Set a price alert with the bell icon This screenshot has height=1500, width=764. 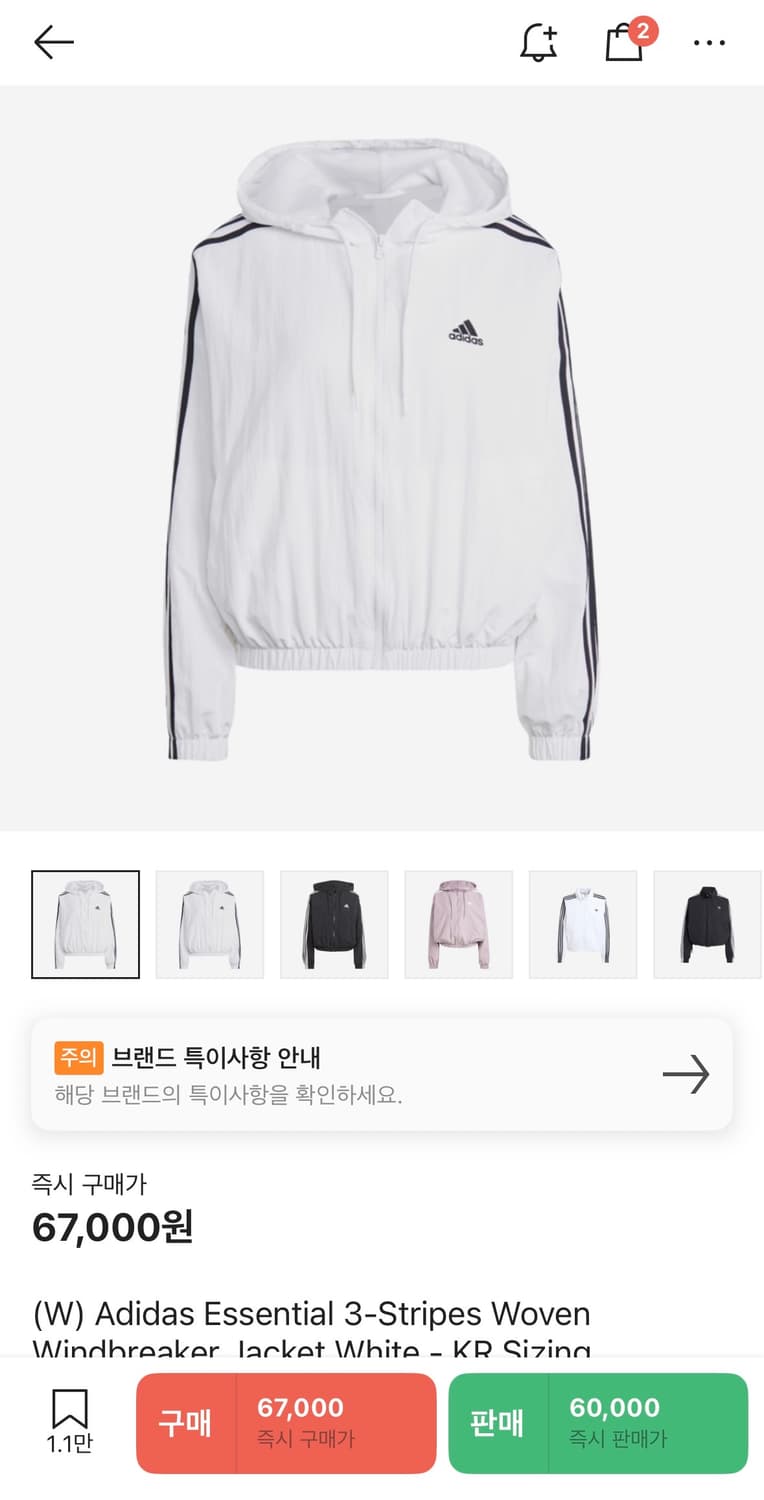tap(538, 42)
